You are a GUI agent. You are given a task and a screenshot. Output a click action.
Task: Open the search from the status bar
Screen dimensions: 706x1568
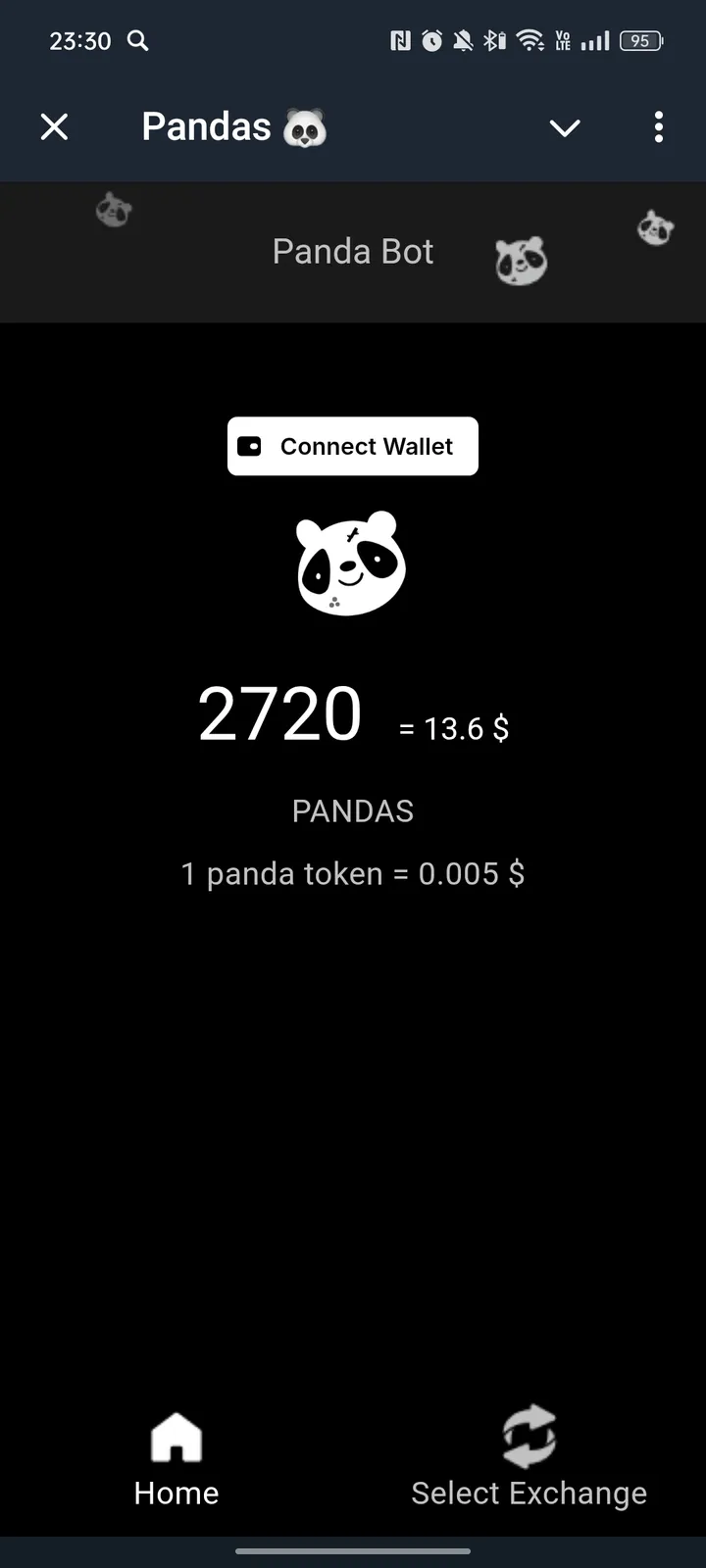pos(137,41)
